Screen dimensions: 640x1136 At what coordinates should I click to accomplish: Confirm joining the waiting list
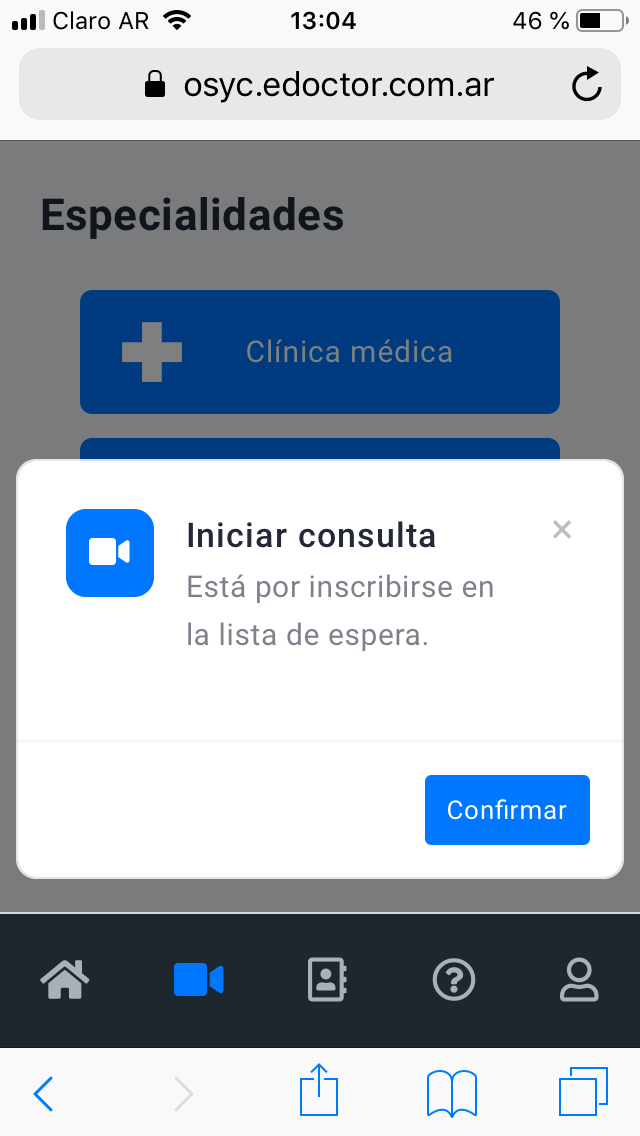[507, 810]
